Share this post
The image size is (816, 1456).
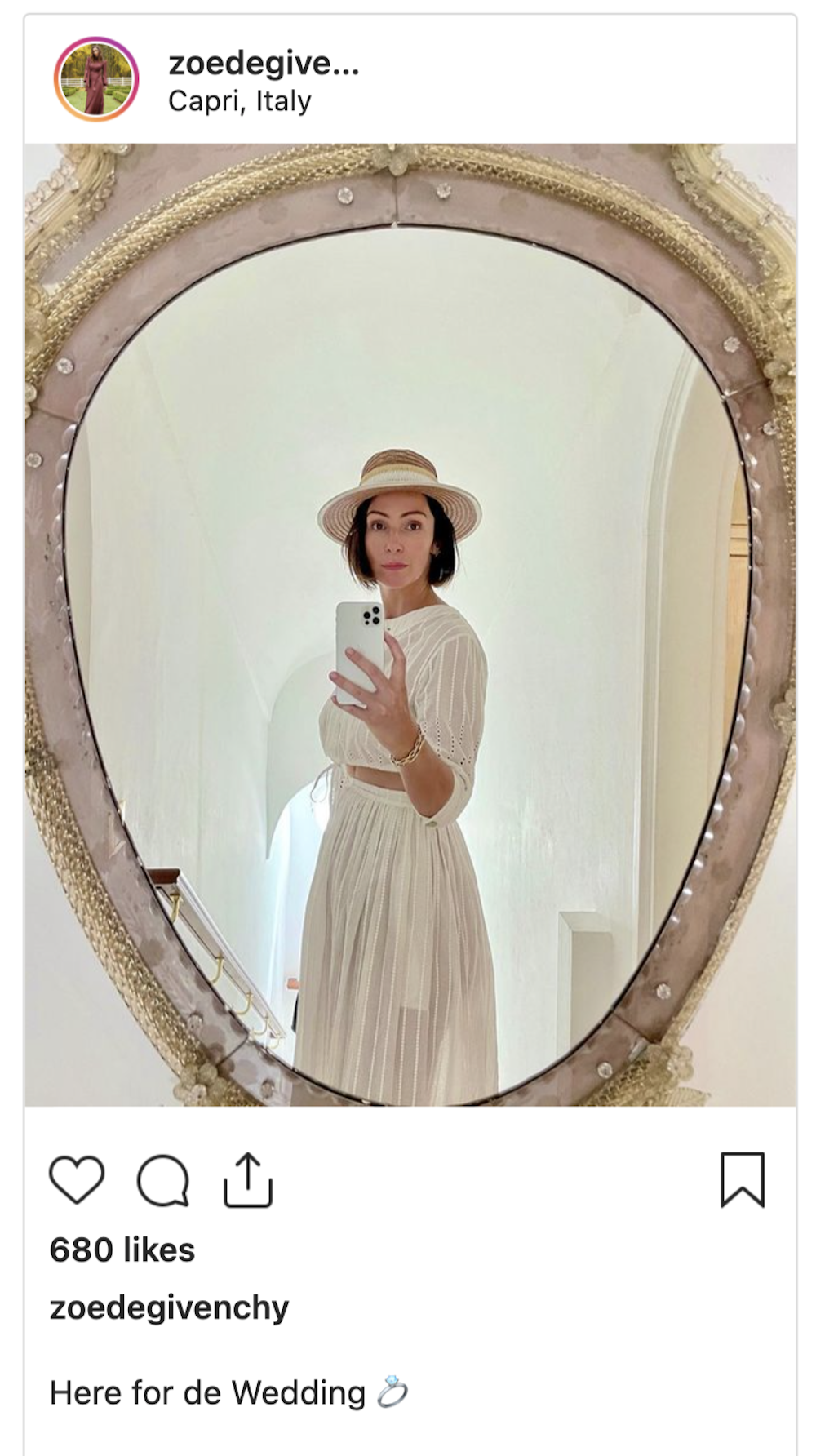point(247,1179)
